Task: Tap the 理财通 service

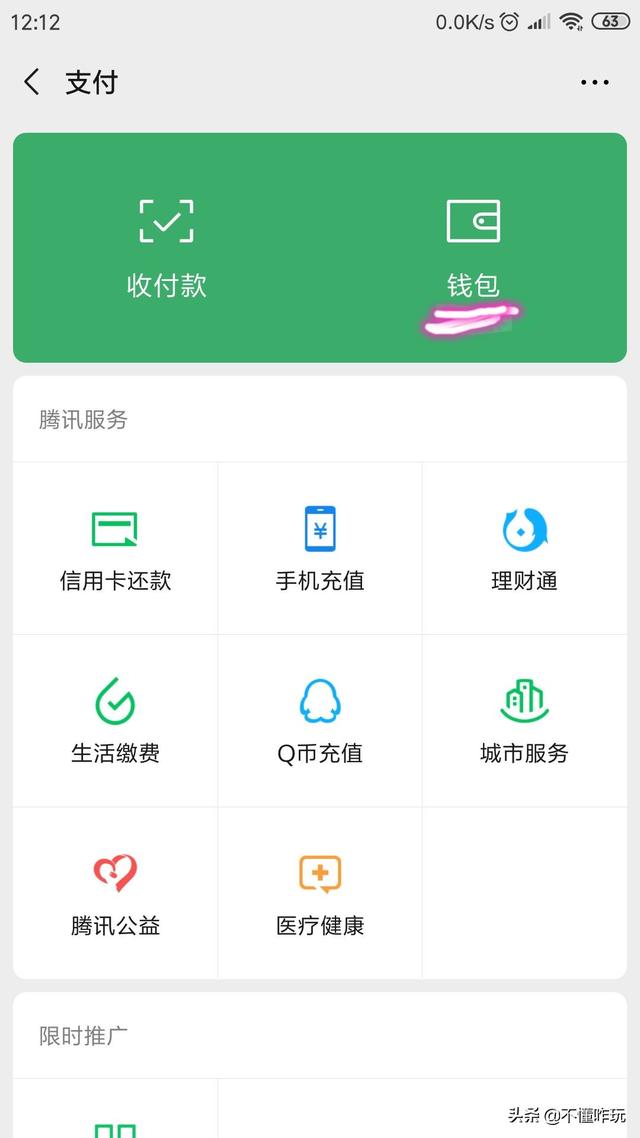Action: click(x=524, y=548)
